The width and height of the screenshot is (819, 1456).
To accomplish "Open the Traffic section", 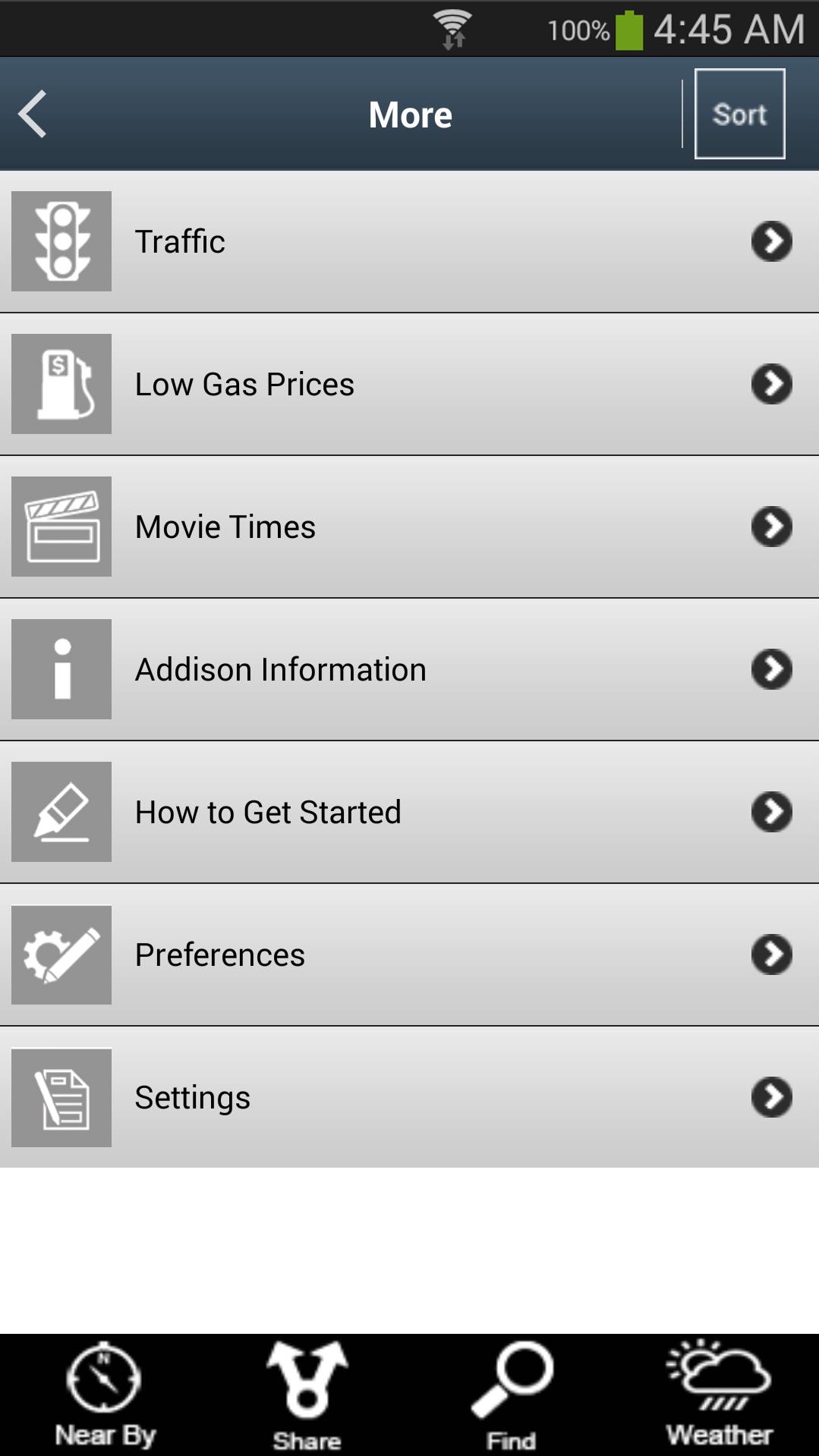I will click(x=409, y=241).
